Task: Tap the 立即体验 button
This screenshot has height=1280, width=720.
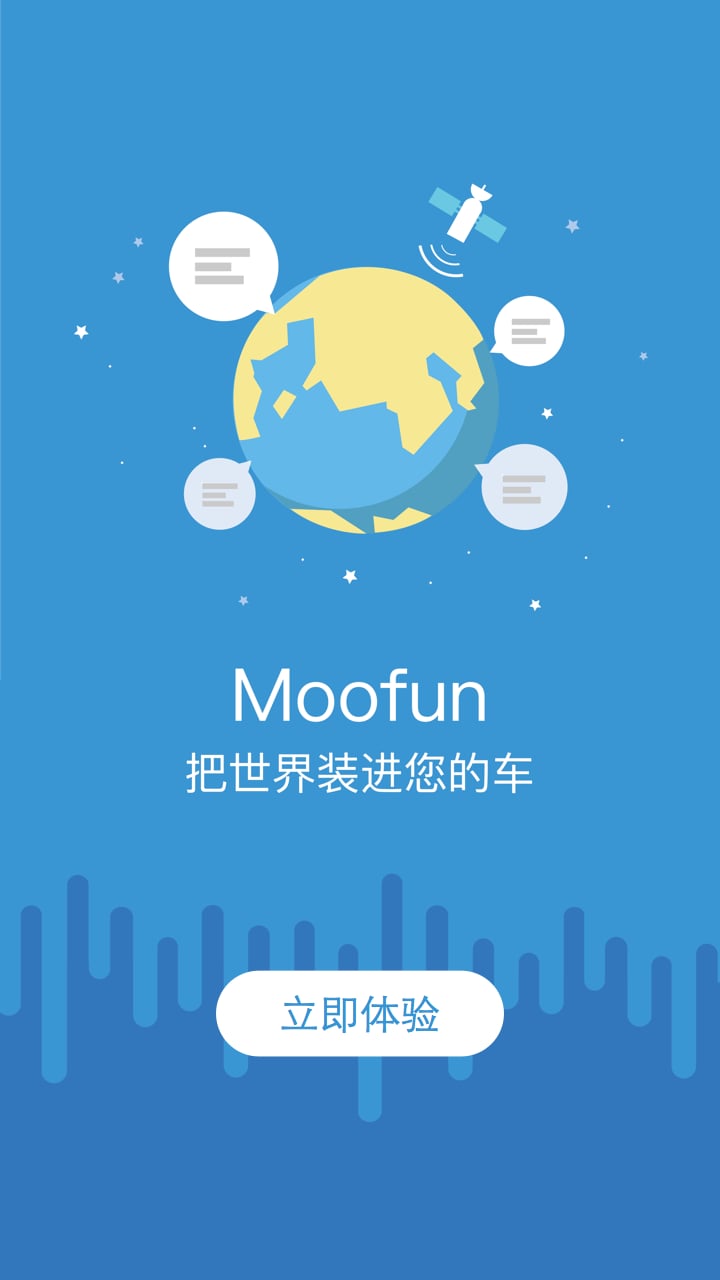Action: click(360, 1014)
